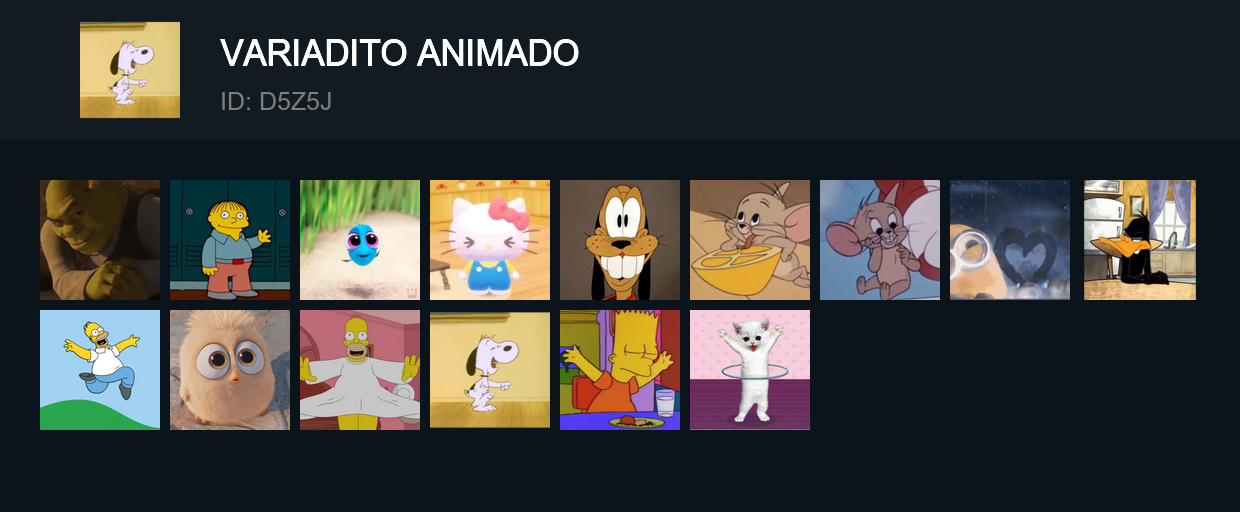Open the Daffy Duck kitchen sticker
1240x512 pixels.
point(1140,240)
